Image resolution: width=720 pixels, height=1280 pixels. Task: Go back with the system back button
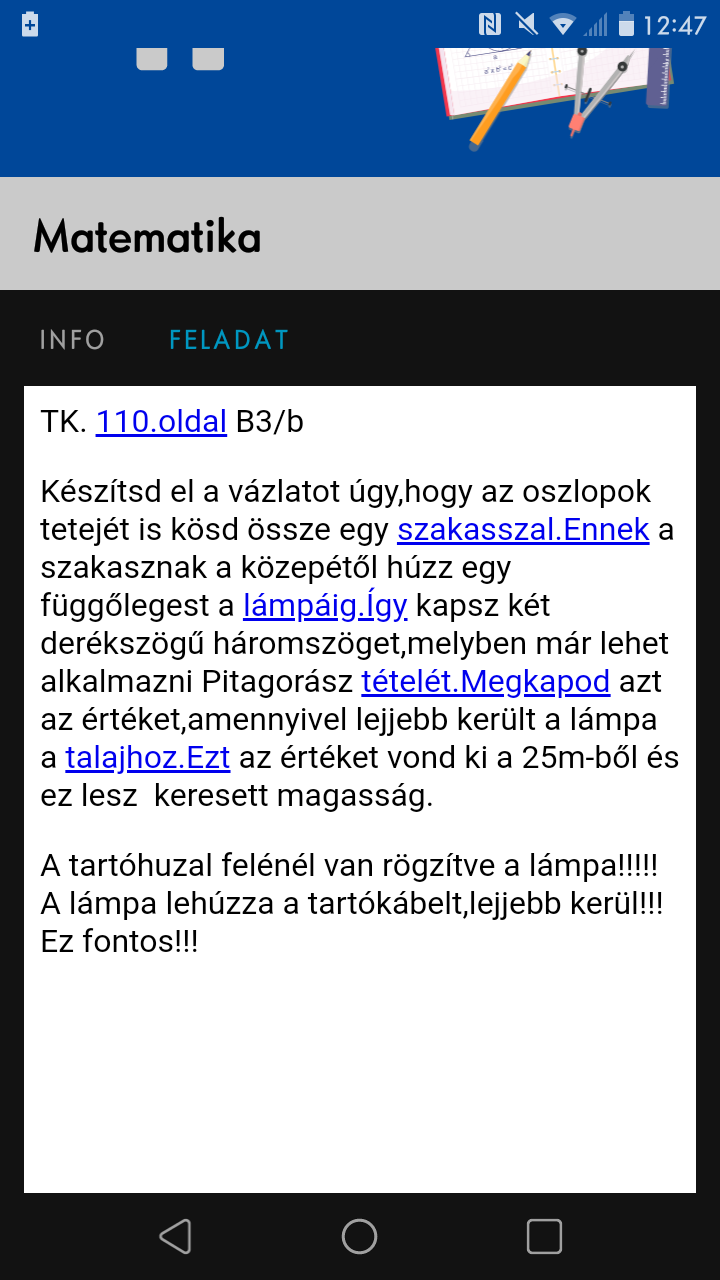tap(176, 1237)
